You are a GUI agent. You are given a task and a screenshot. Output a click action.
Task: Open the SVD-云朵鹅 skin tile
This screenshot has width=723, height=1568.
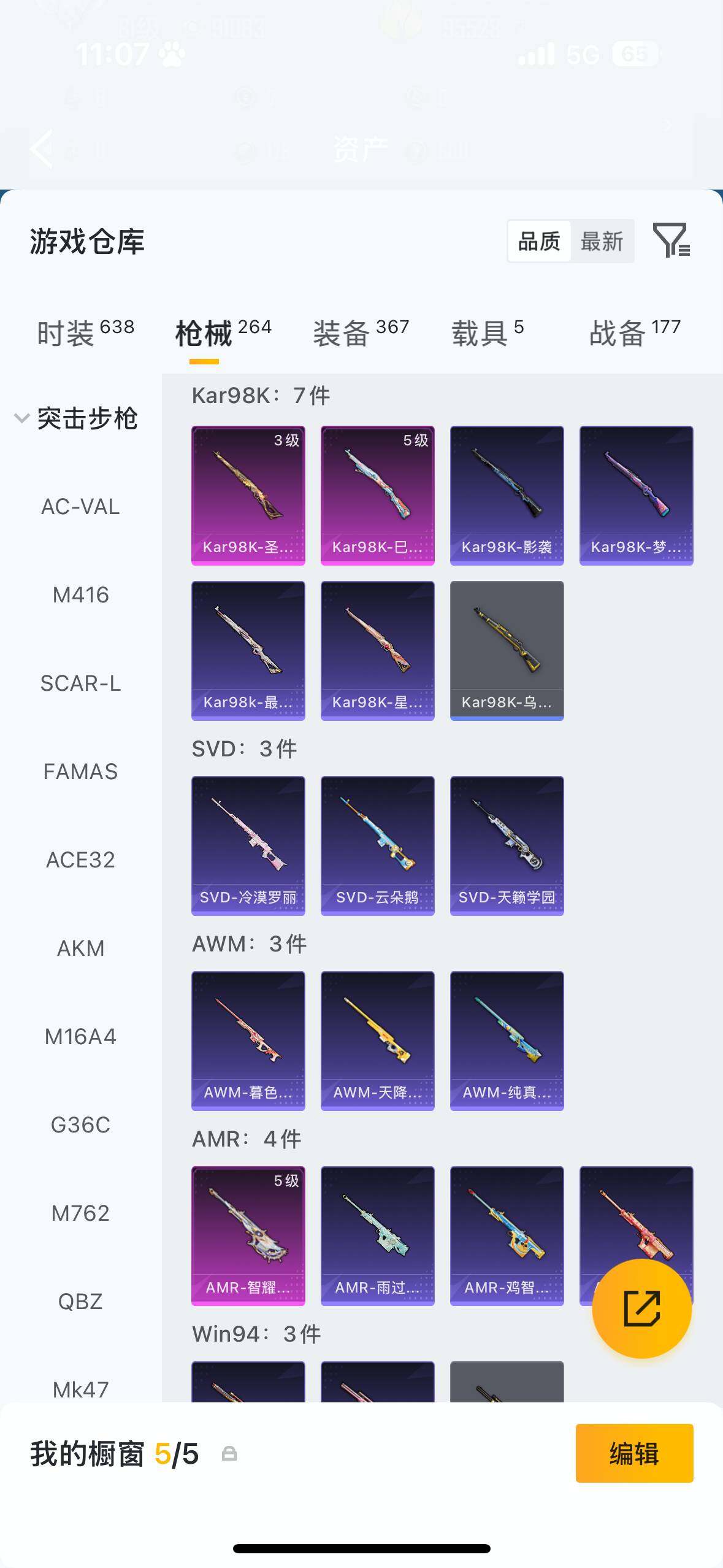(x=377, y=845)
